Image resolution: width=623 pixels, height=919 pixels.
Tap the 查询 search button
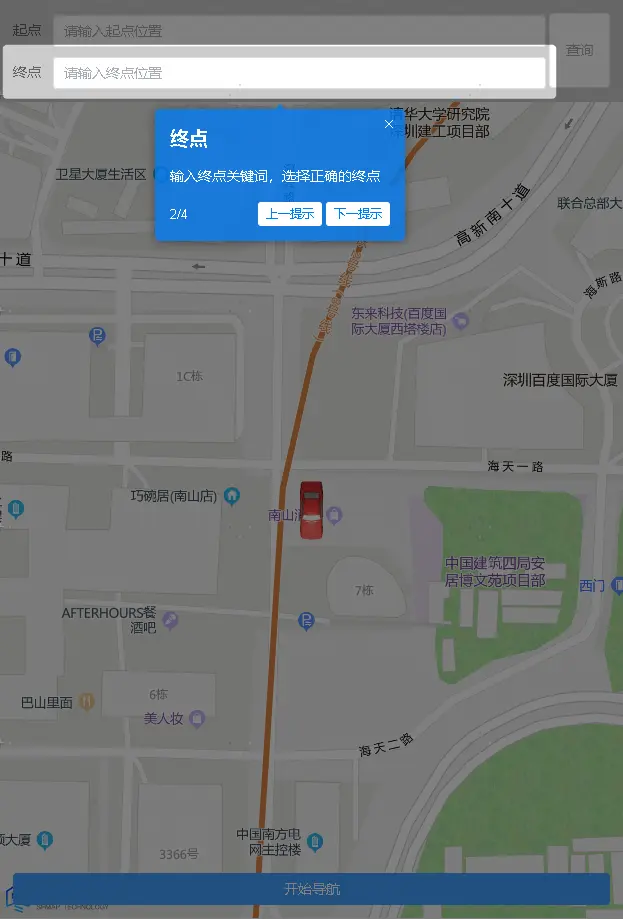click(579, 50)
